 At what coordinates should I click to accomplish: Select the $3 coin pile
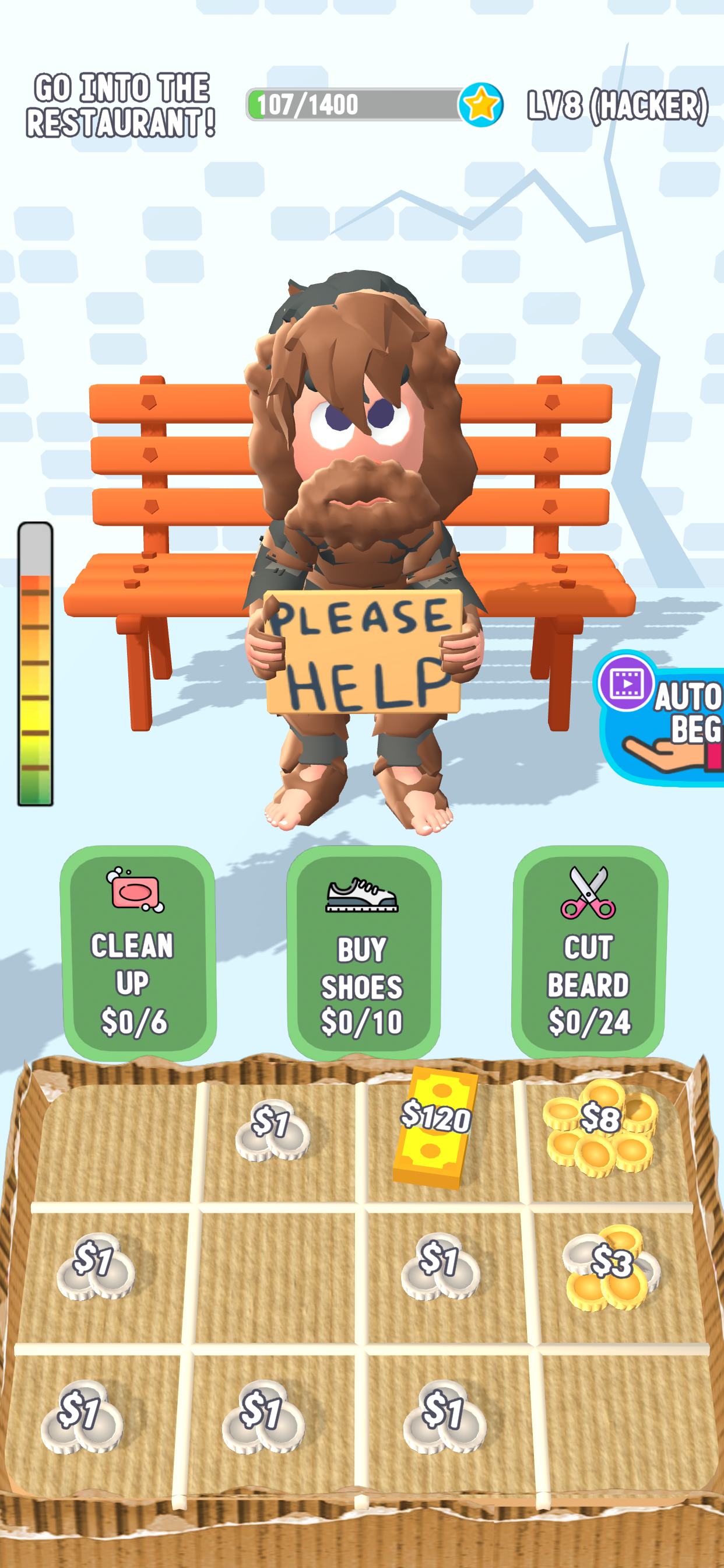coord(610,1266)
